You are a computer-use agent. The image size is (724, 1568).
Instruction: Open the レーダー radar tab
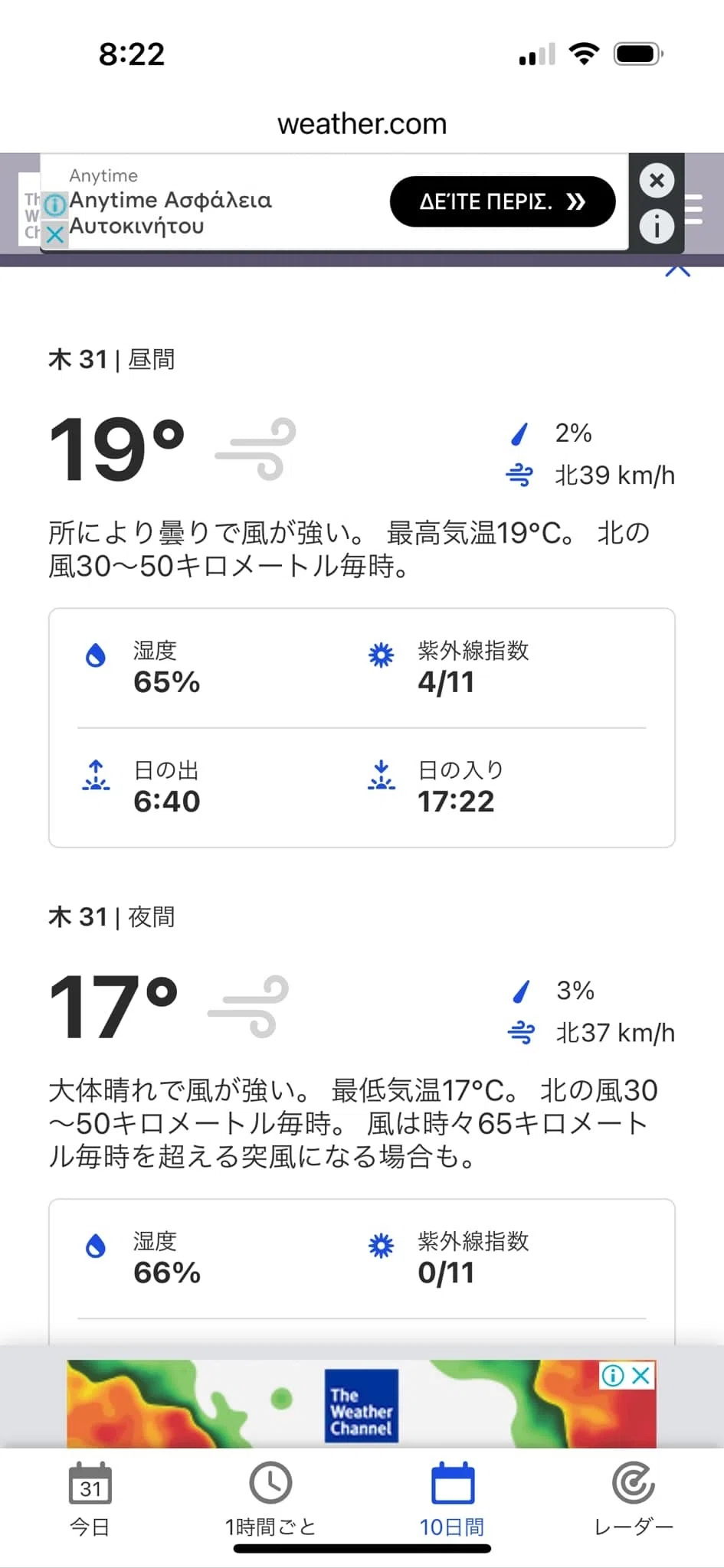[x=634, y=1500]
